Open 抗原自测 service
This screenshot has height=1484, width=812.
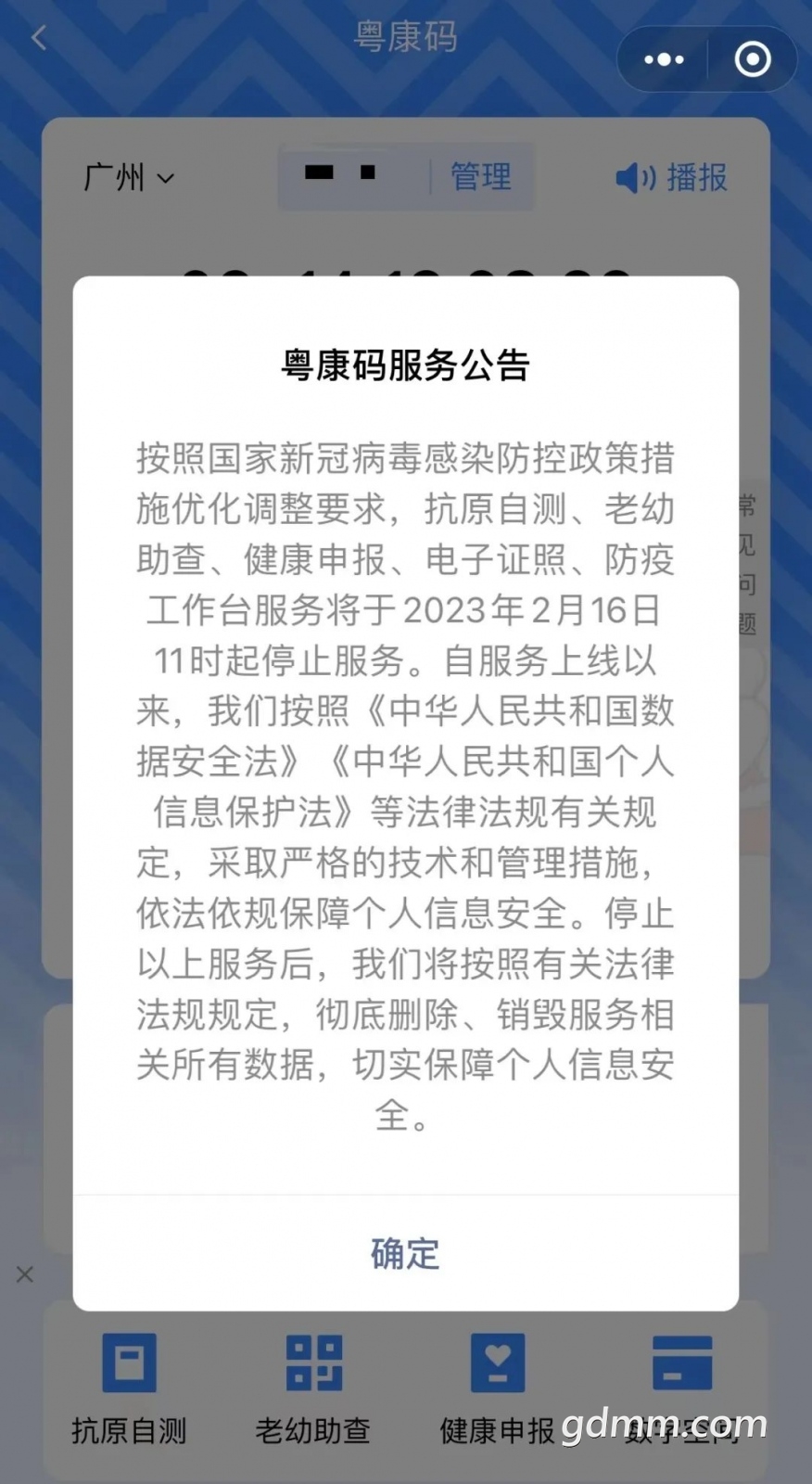pos(129,1388)
